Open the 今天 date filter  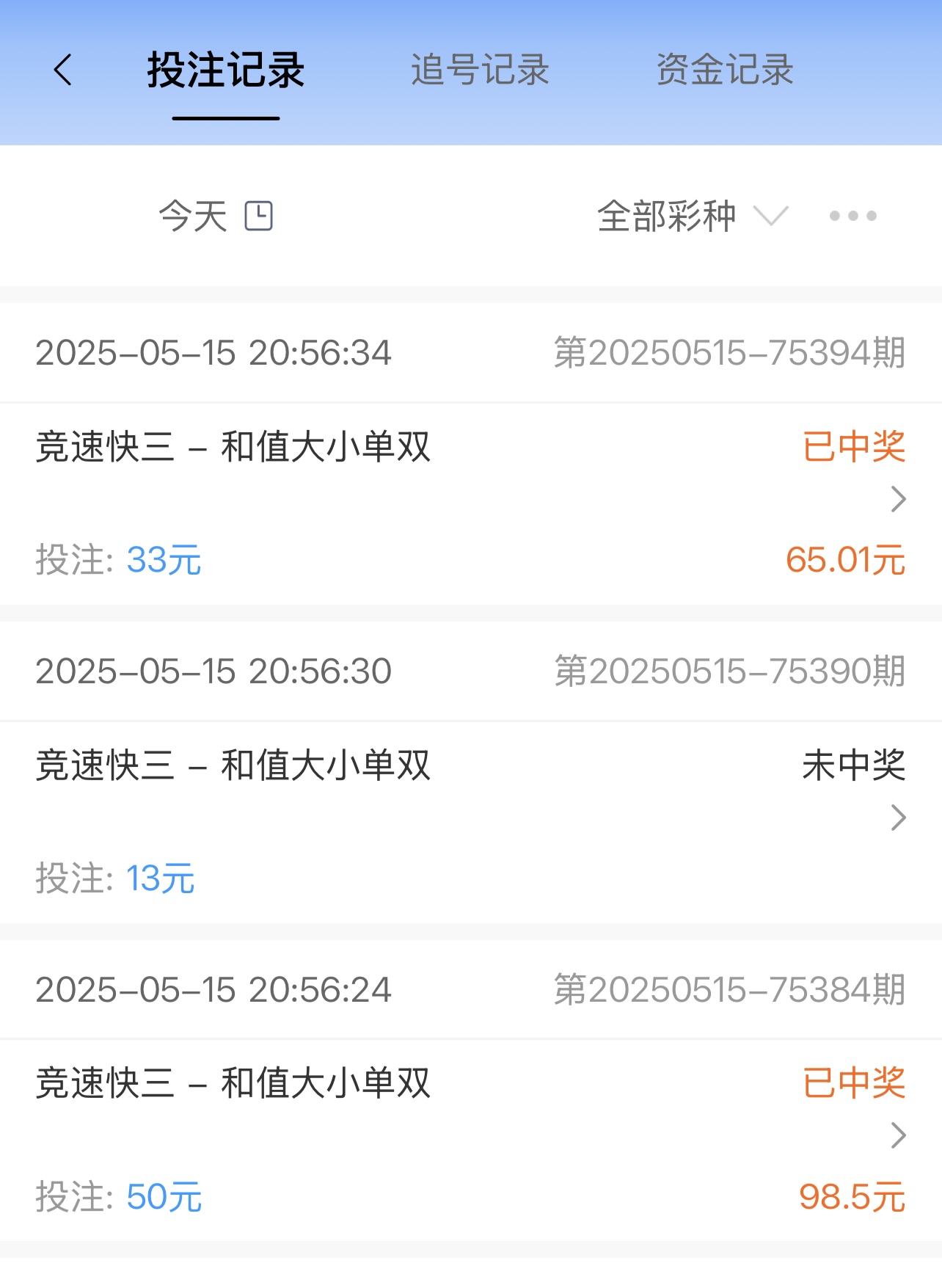[215, 217]
